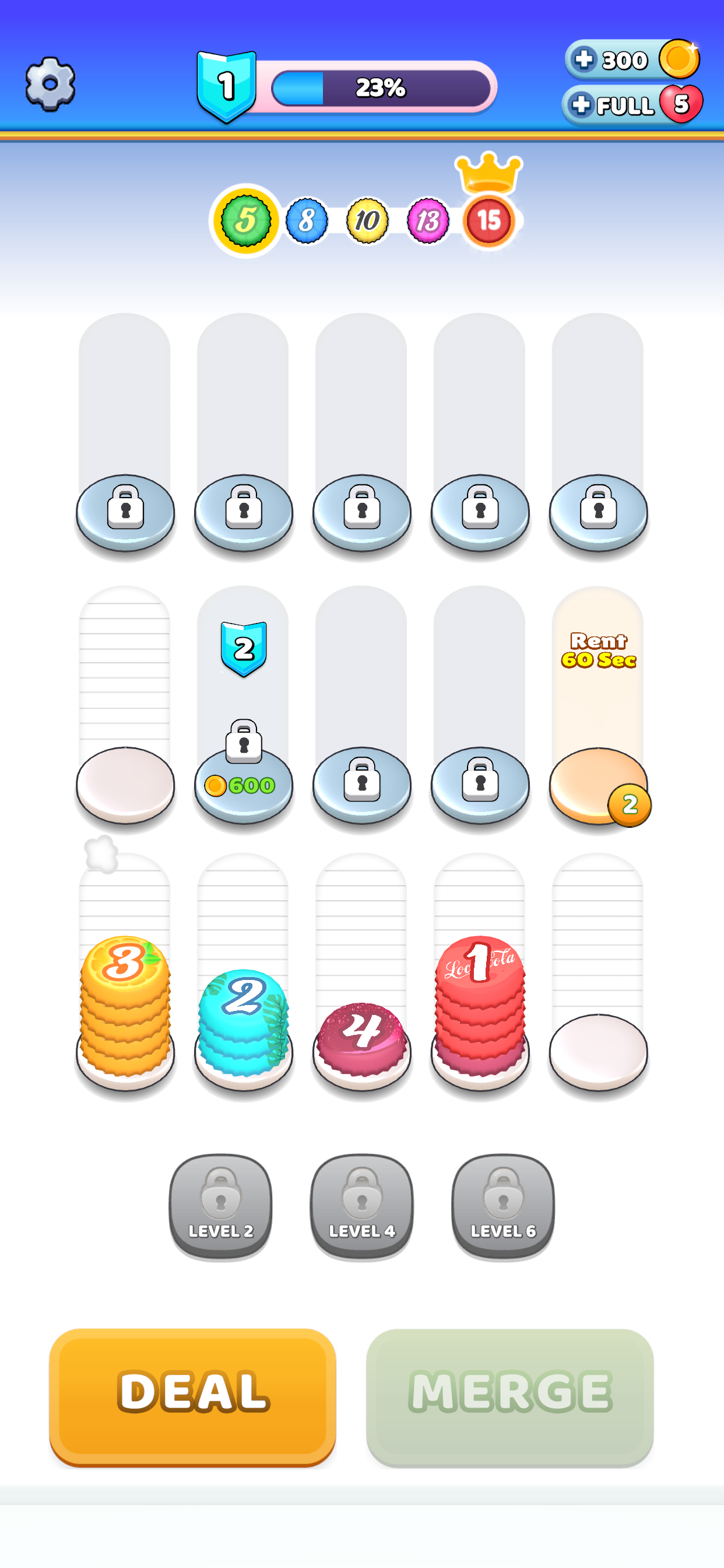724x1568 pixels.
Task: Tap the crowned 15 goal badge
Action: 488,220
